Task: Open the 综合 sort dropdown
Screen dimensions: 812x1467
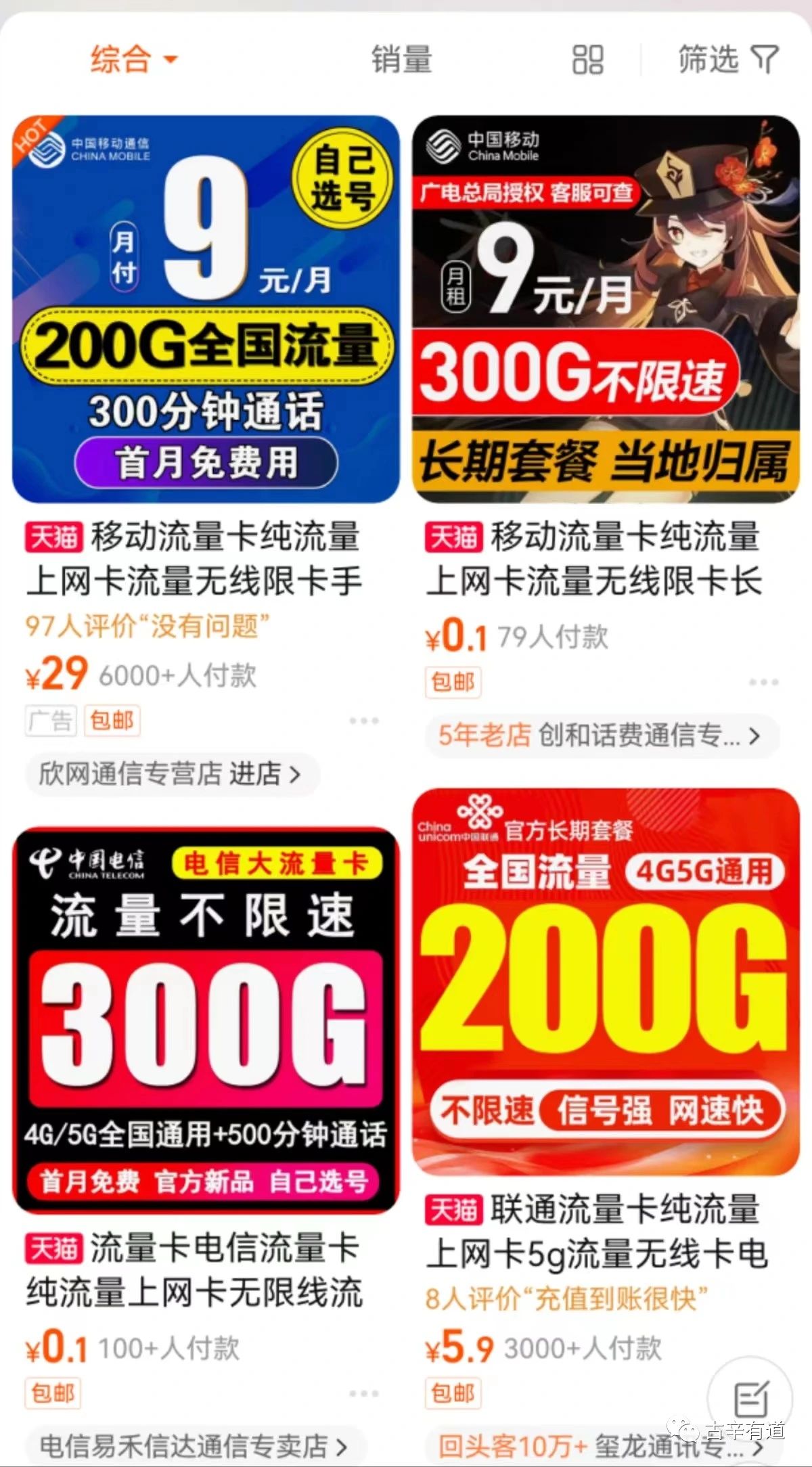Action: click(133, 59)
